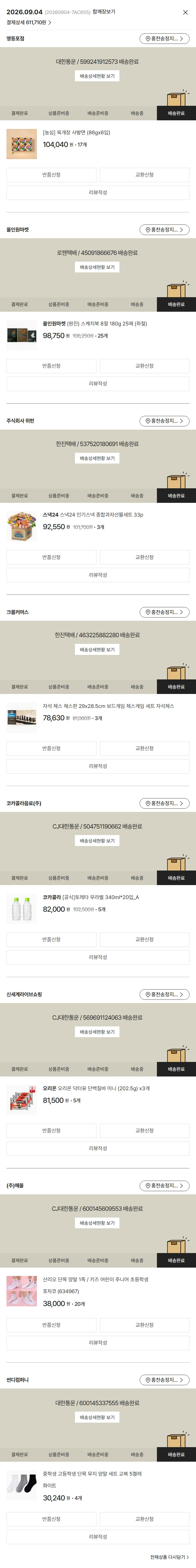Request return for 농심 육개장 사발면

click(51, 175)
